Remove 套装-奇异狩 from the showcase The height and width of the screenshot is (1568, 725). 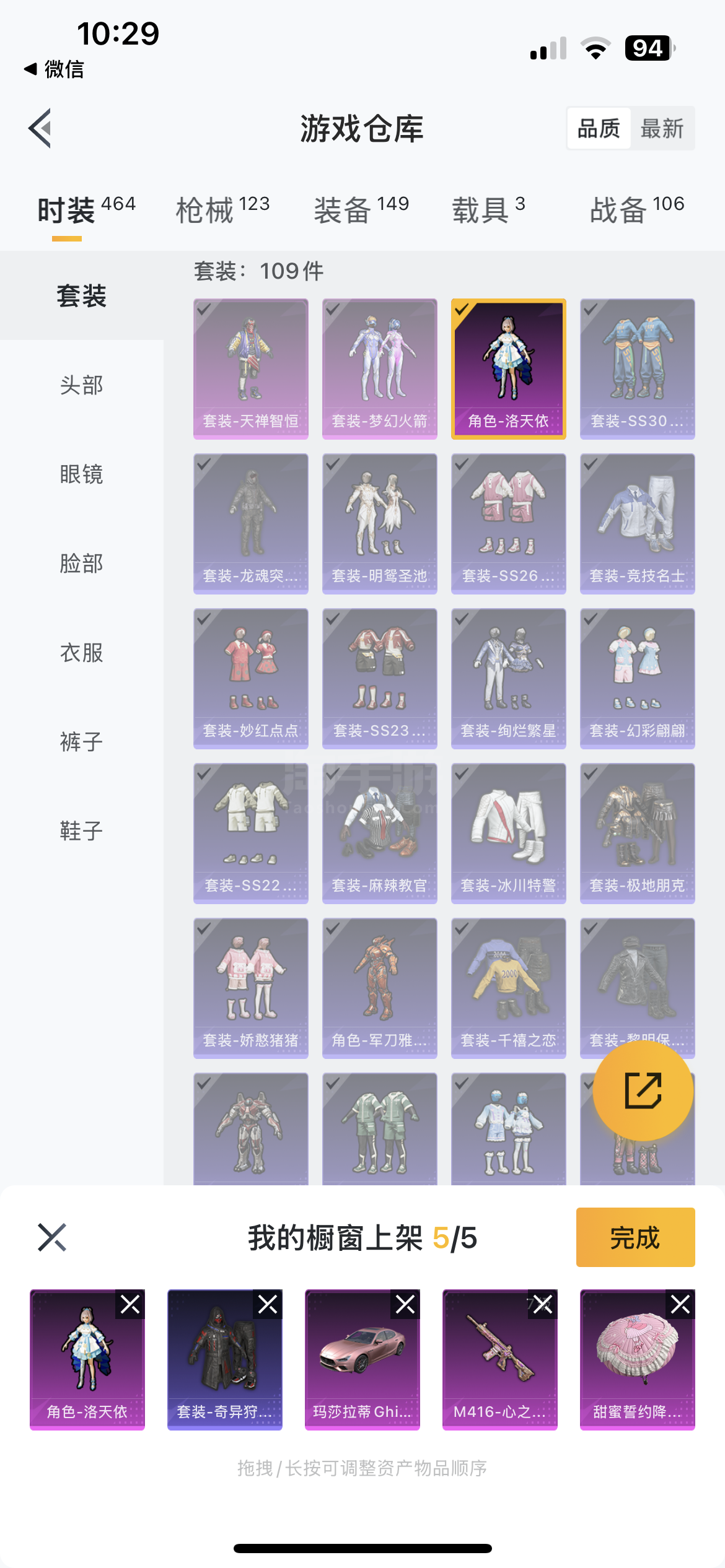(268, 1305)
